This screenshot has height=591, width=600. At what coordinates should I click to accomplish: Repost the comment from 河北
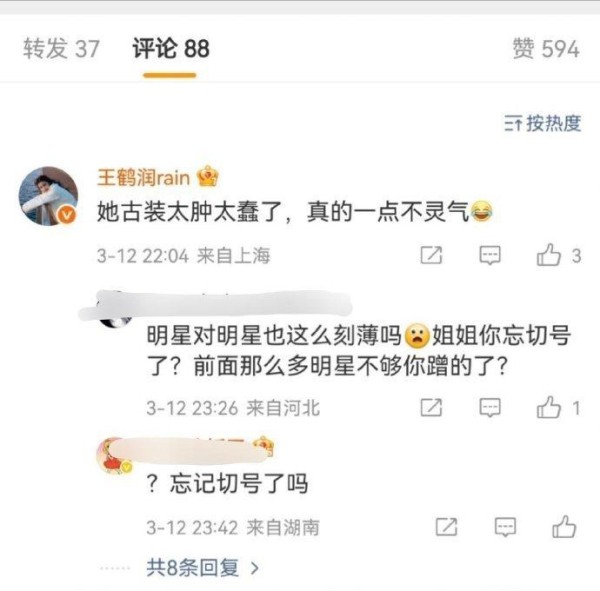click(x=431, y=407)
